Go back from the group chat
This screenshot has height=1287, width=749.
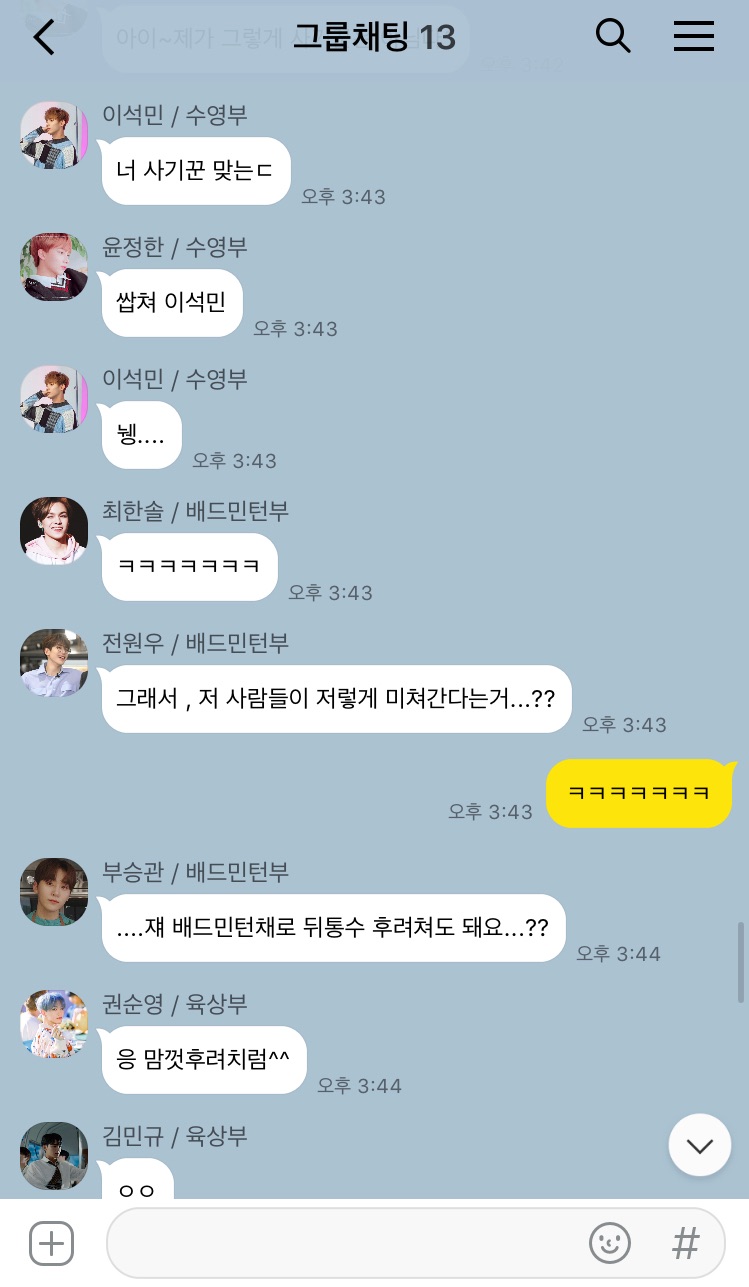click(44, 38)
